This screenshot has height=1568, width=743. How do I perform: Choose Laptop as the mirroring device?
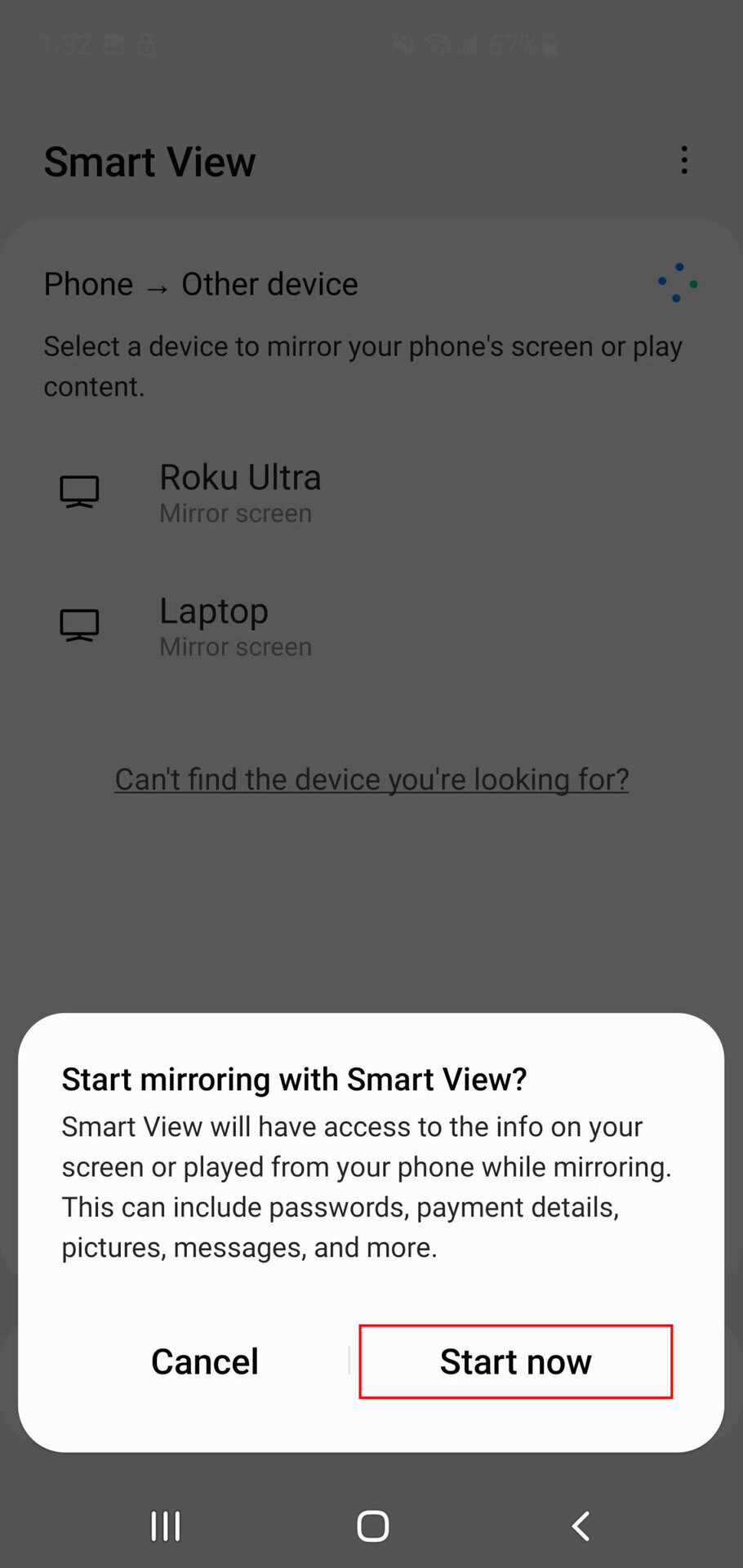coord(214,626)
